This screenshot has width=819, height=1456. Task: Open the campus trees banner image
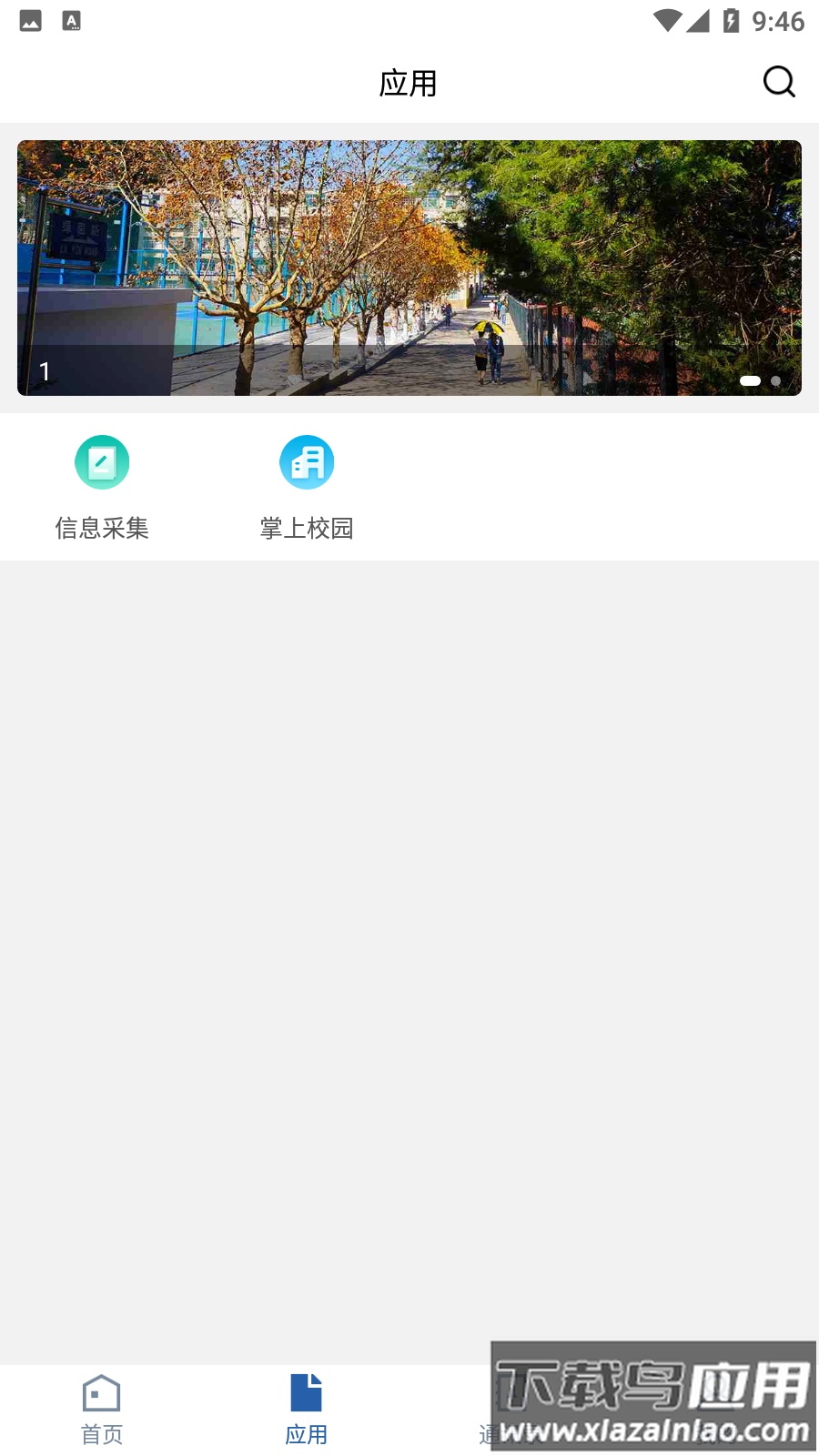(x=409, y=268)
